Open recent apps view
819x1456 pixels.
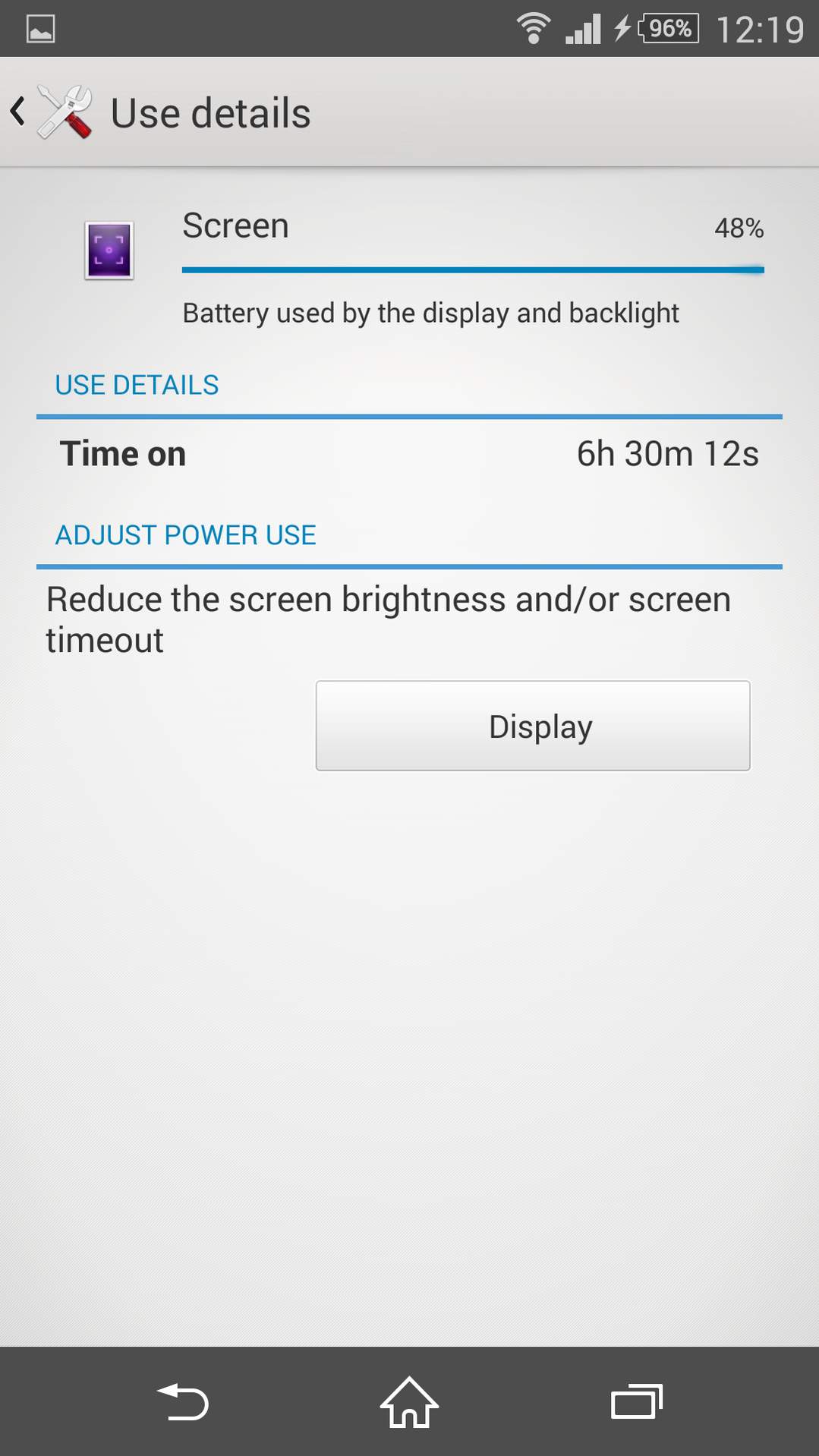coord(636,1402)
